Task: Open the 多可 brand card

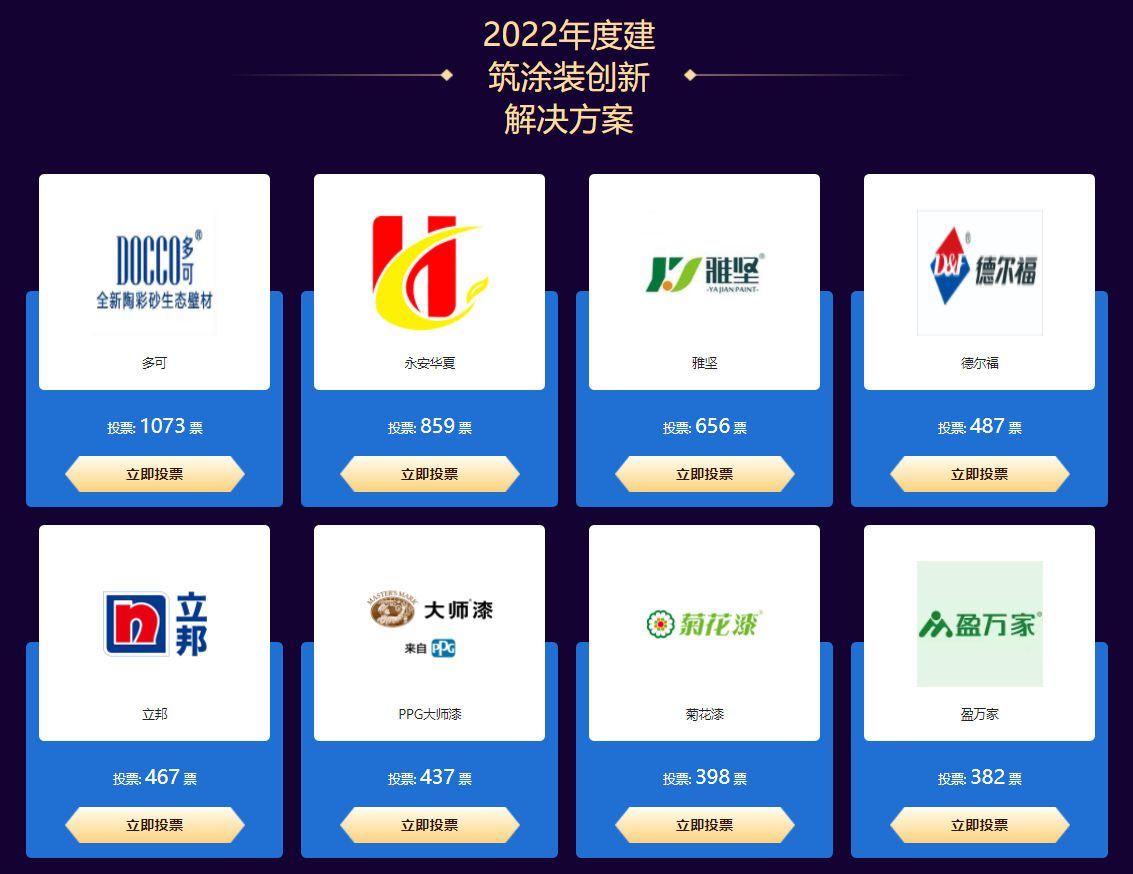Action: pyautogui.click(x=154, y=280)
